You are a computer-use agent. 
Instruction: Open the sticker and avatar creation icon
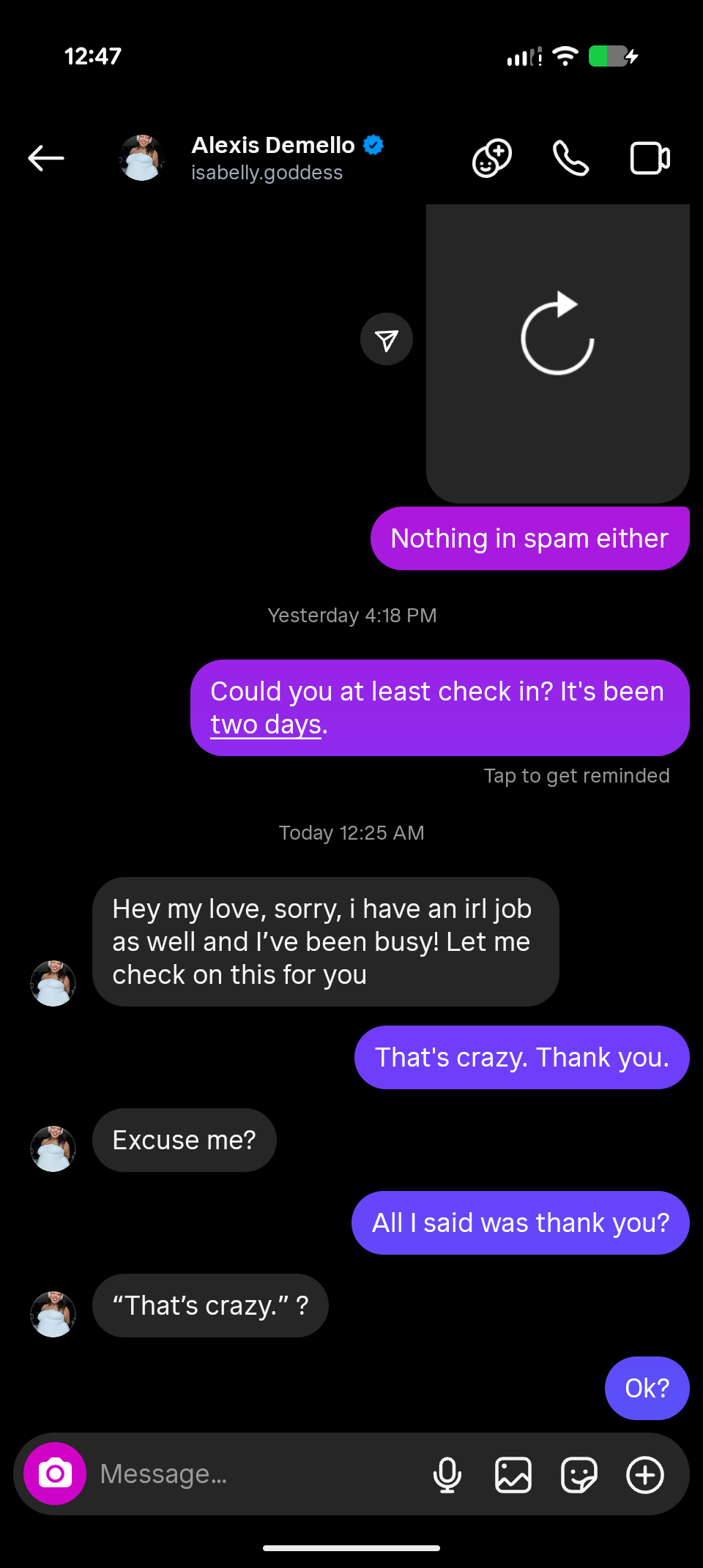pyautogui.click(x=492, y=158)
